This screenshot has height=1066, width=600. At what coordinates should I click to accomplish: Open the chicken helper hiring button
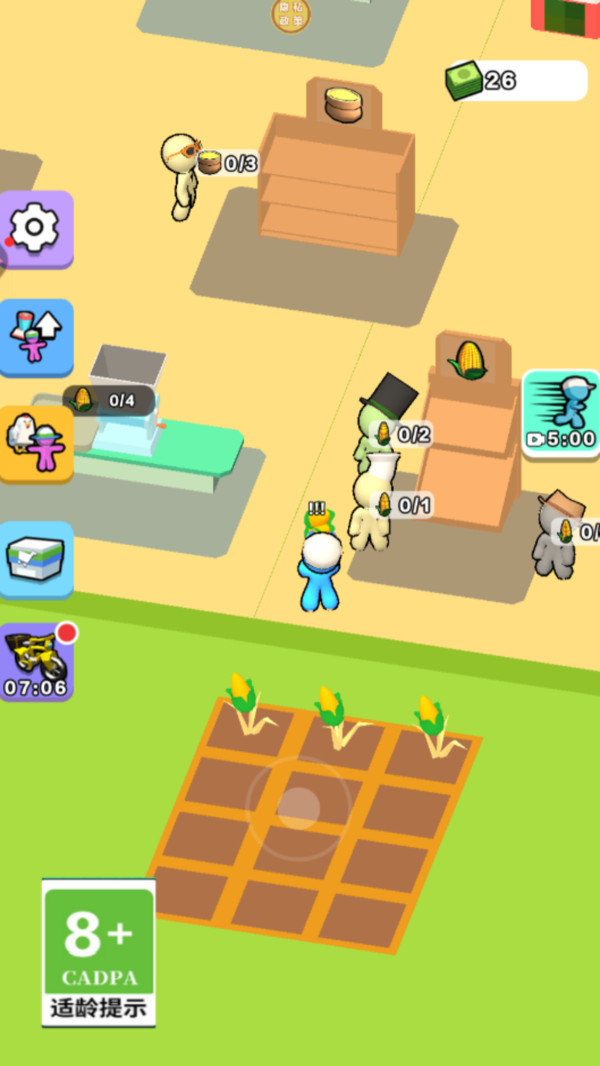(35, 445)
